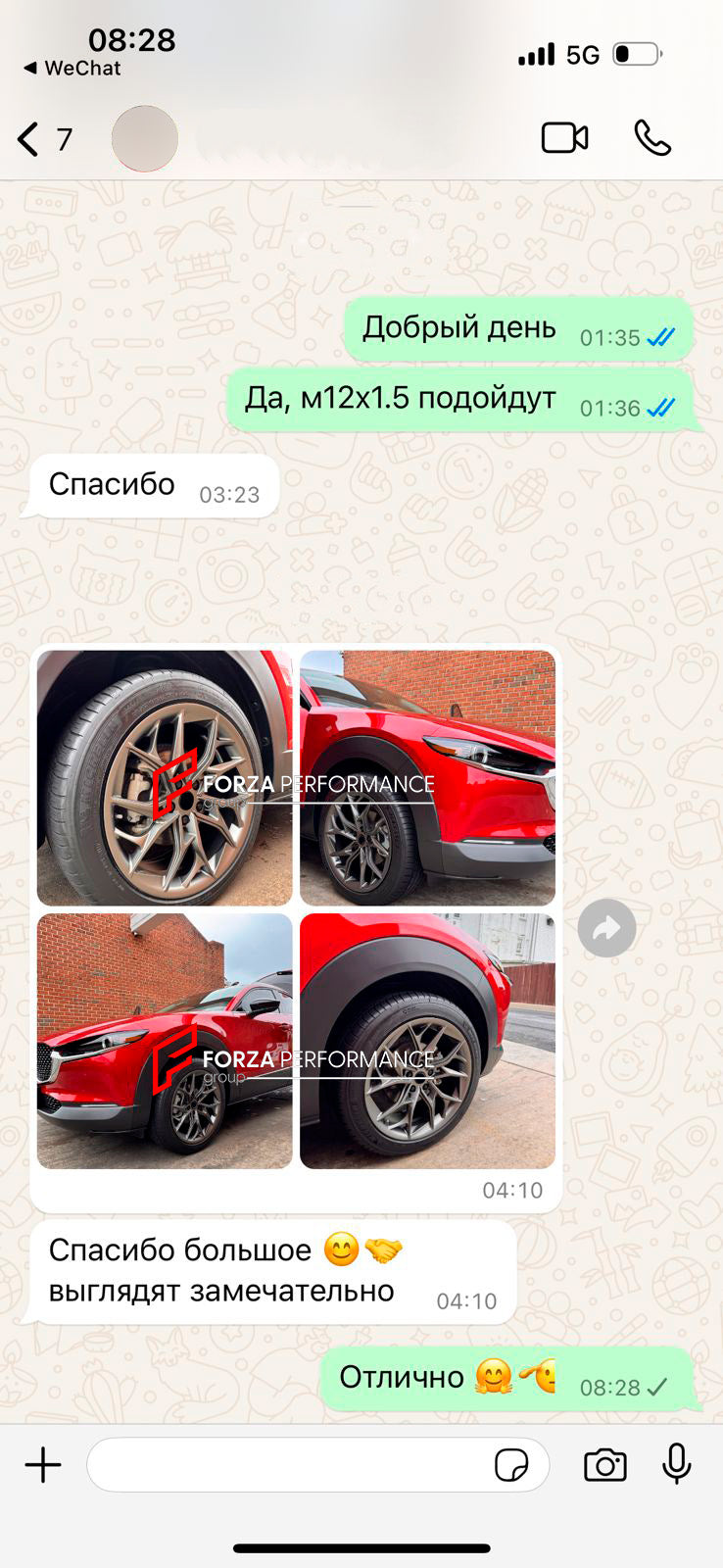Open the camera to take a photo
Screen dimensions: 723x1568
tap(605, 1465)
